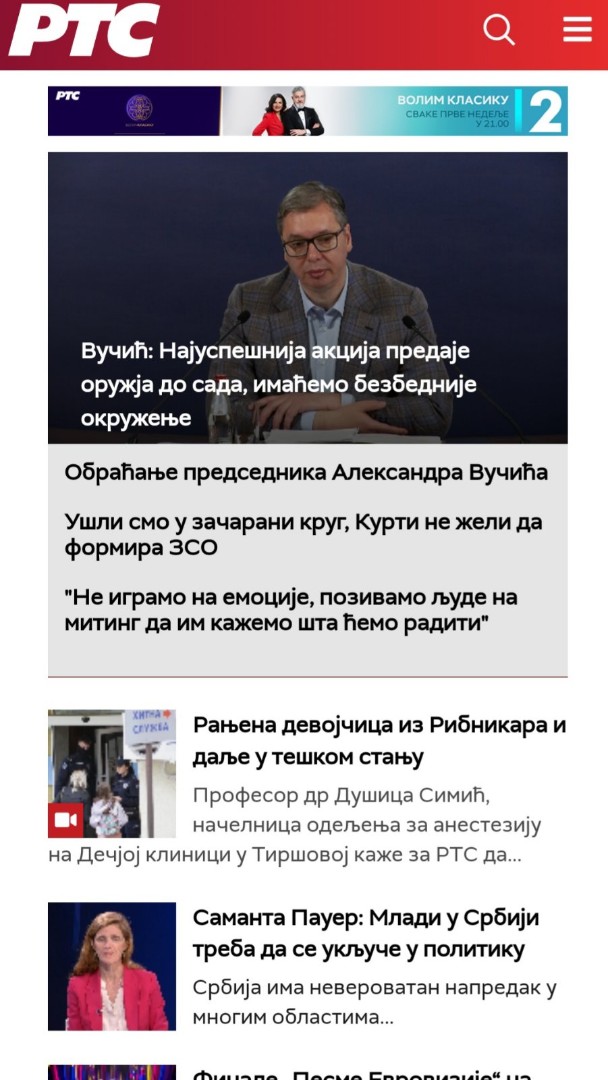Open the Курти не жели да формира ЗСО article

[303, 535]
